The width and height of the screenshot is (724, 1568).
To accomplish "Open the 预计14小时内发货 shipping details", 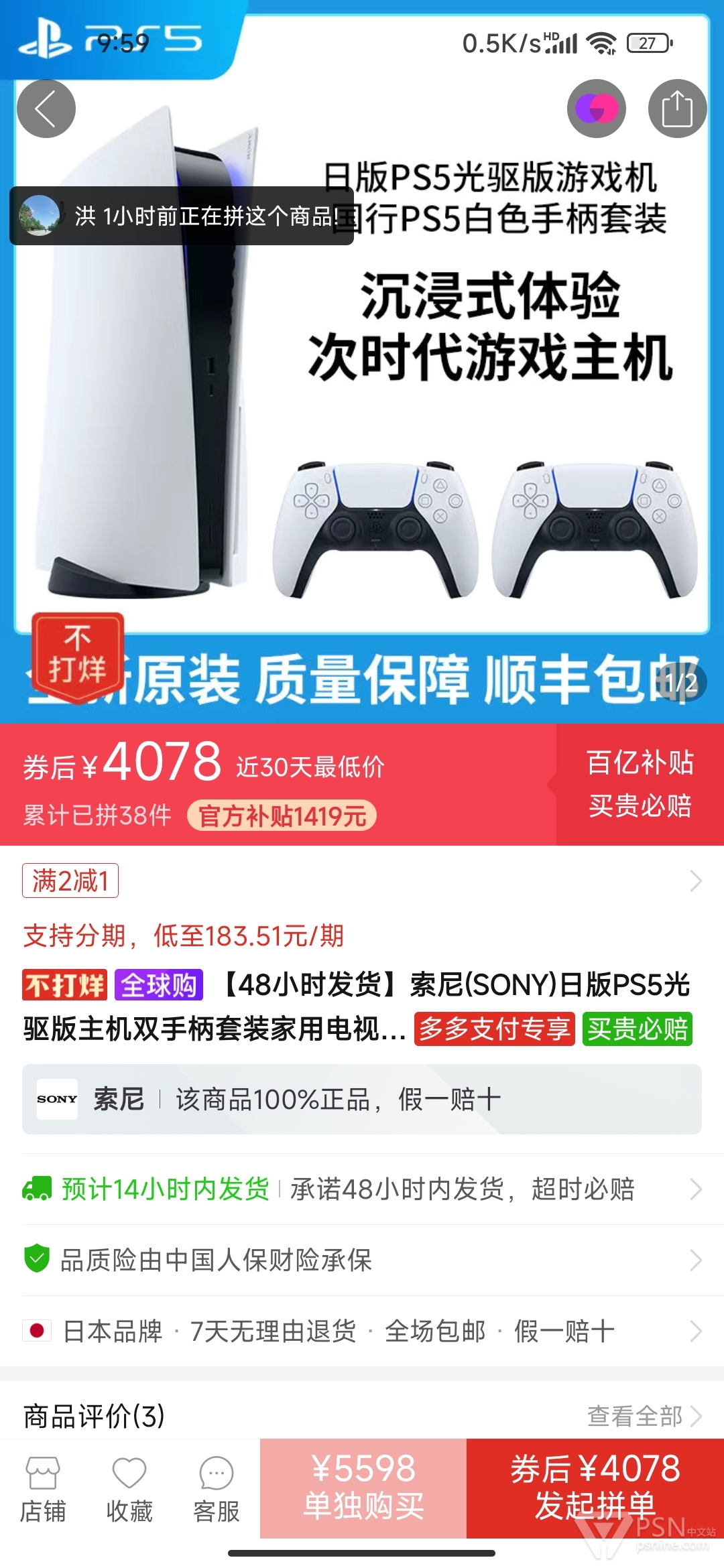I will pyautogui.click(x=362, y=1189).
